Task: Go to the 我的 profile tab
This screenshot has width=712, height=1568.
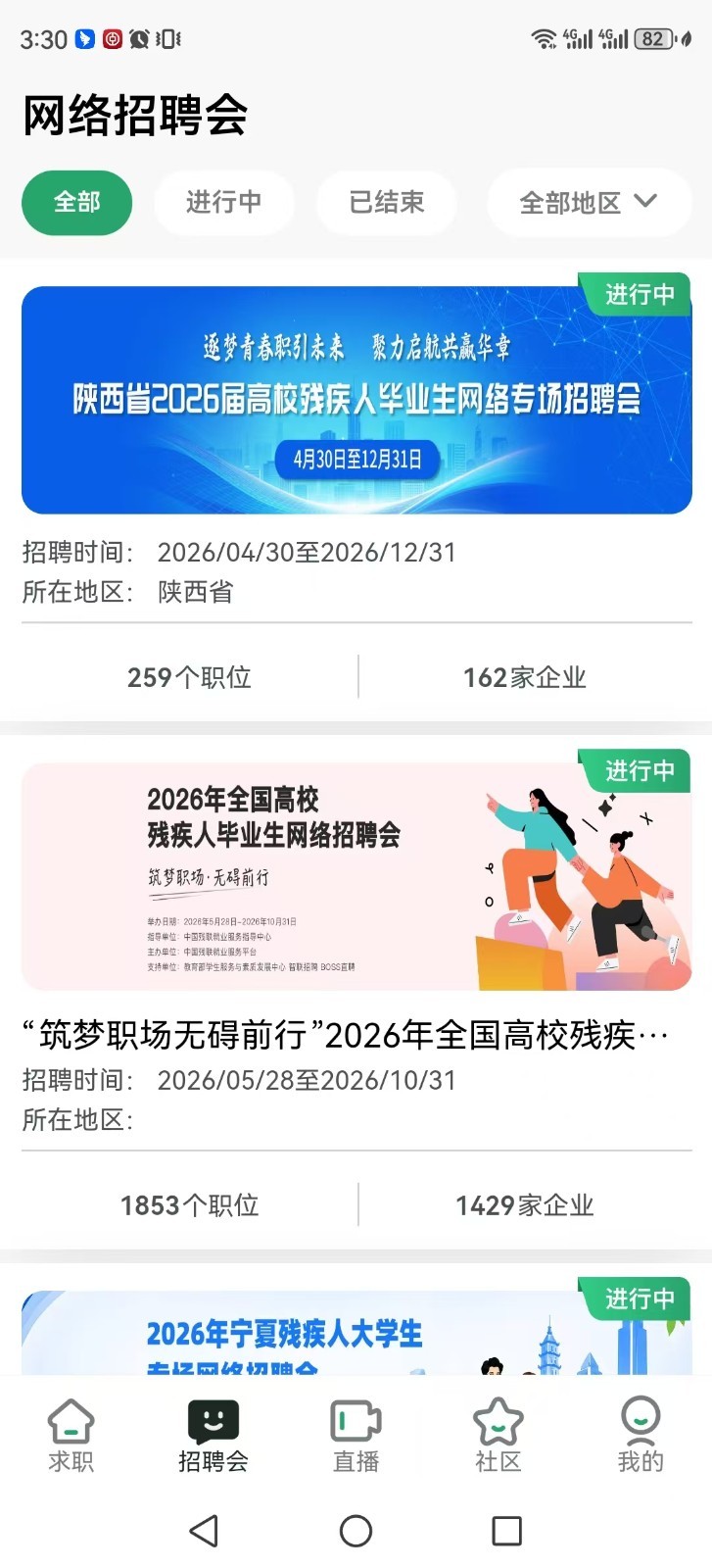Action: pos(641,1436)
